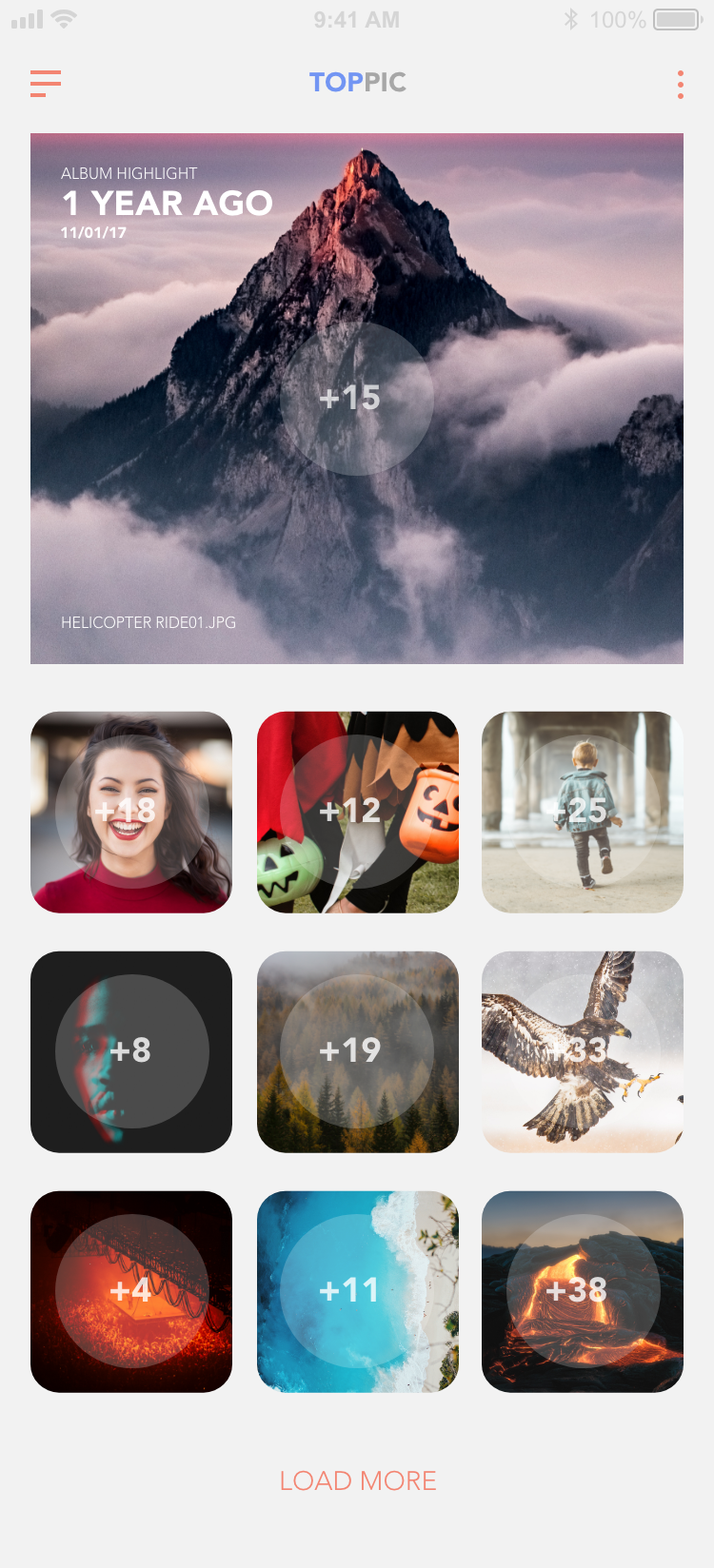Open the foggy forest album +19
The image size is (714, 1568).
click(357, 1051)
